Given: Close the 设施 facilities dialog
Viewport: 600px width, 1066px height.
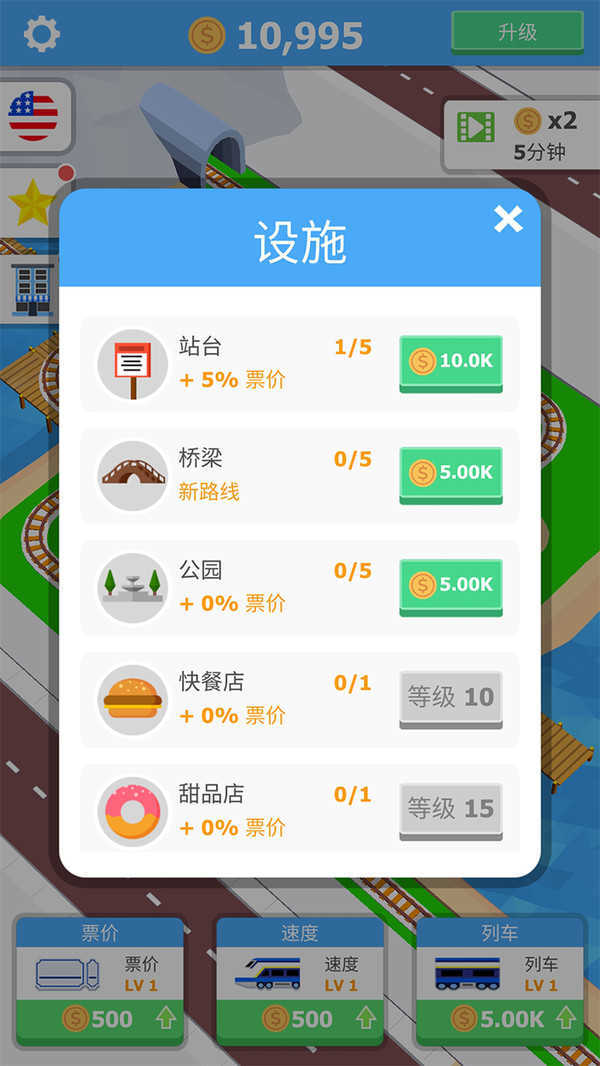Looking at the screenshot, I should (508, 219).
